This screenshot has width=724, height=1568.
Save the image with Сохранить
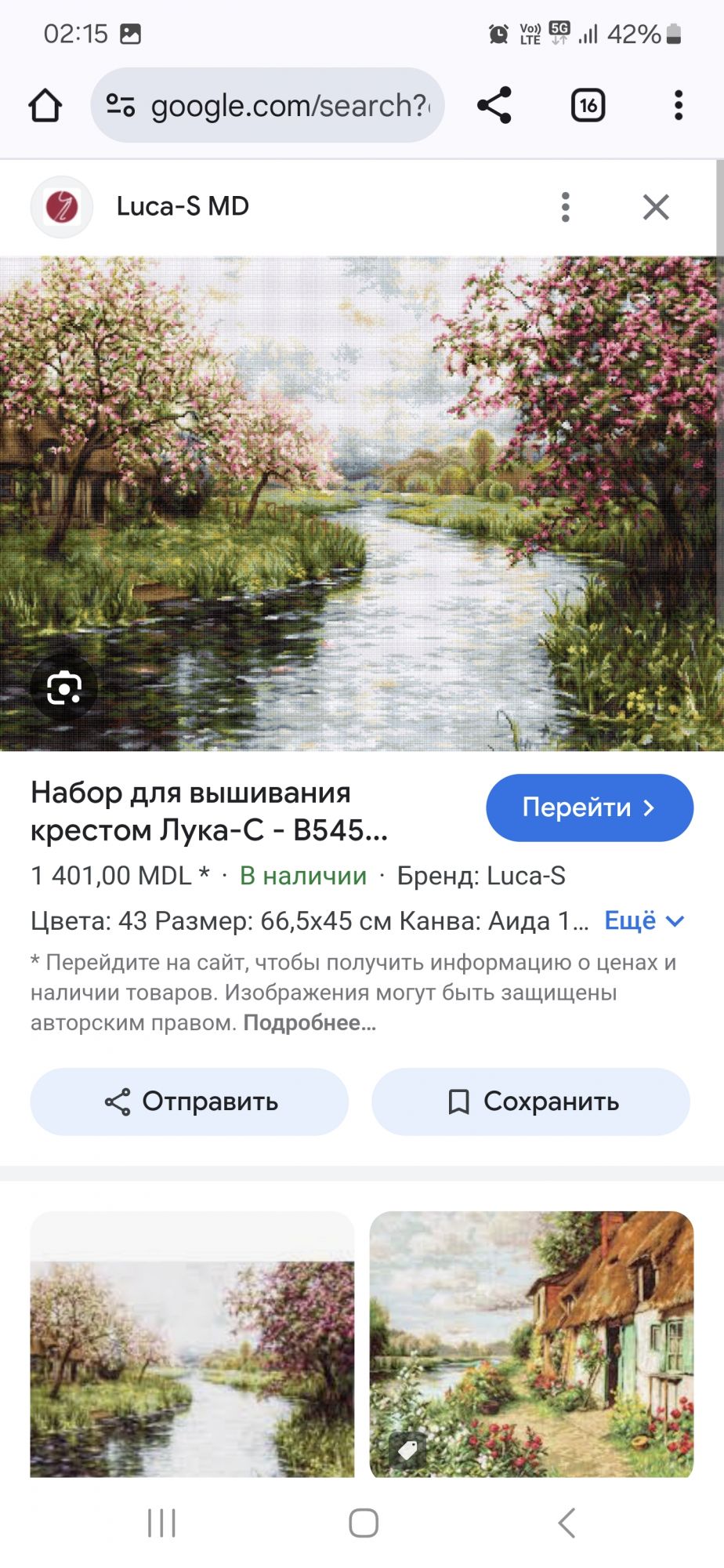tap(531, 1102)
